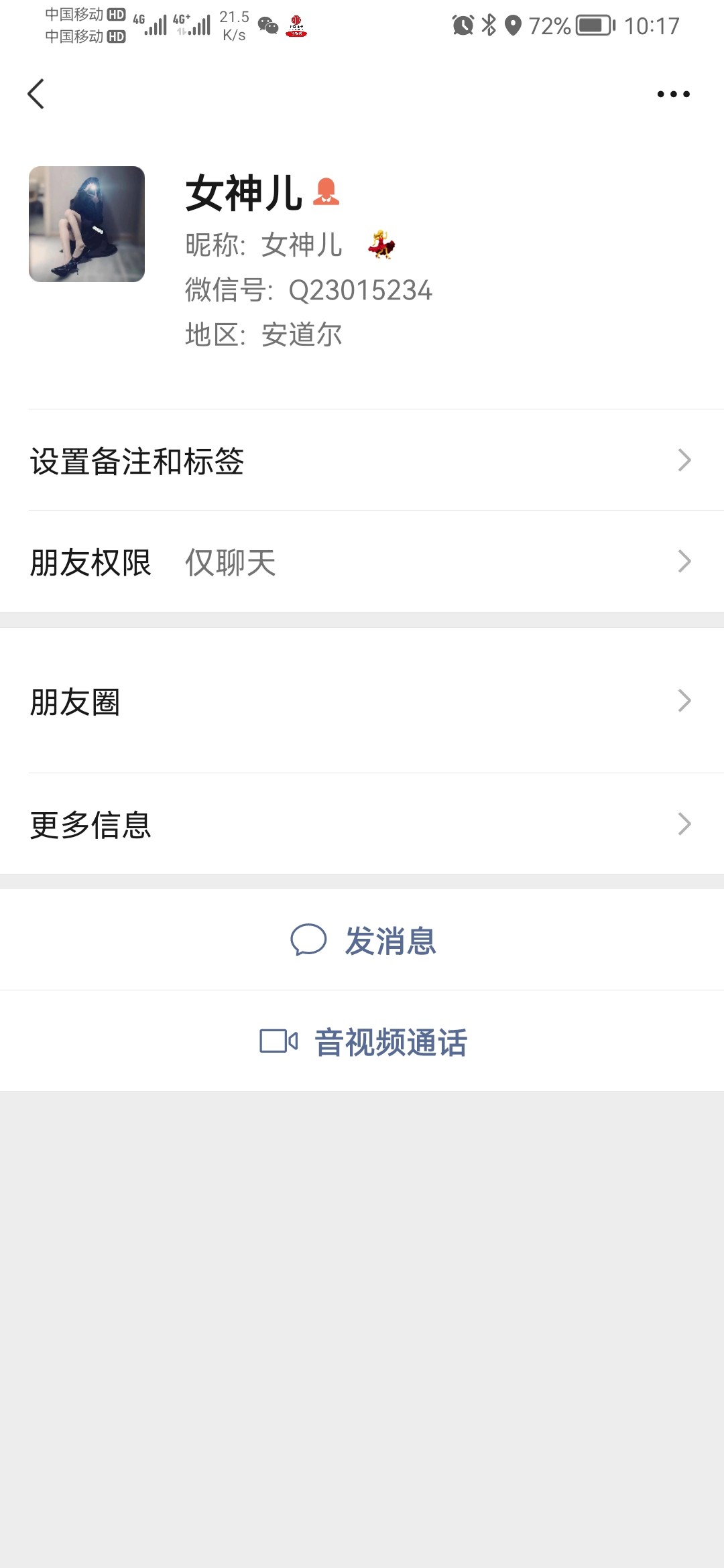
Task: Open the three-dot options menu
Action: click(672, 94)
